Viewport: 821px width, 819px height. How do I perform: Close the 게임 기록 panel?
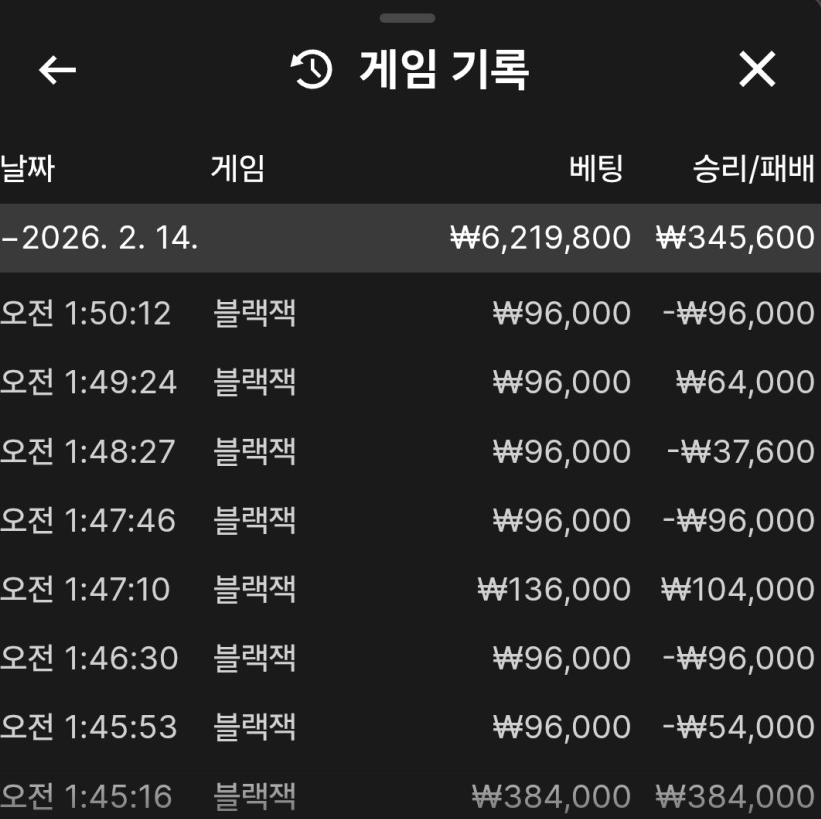coord(756,69)
